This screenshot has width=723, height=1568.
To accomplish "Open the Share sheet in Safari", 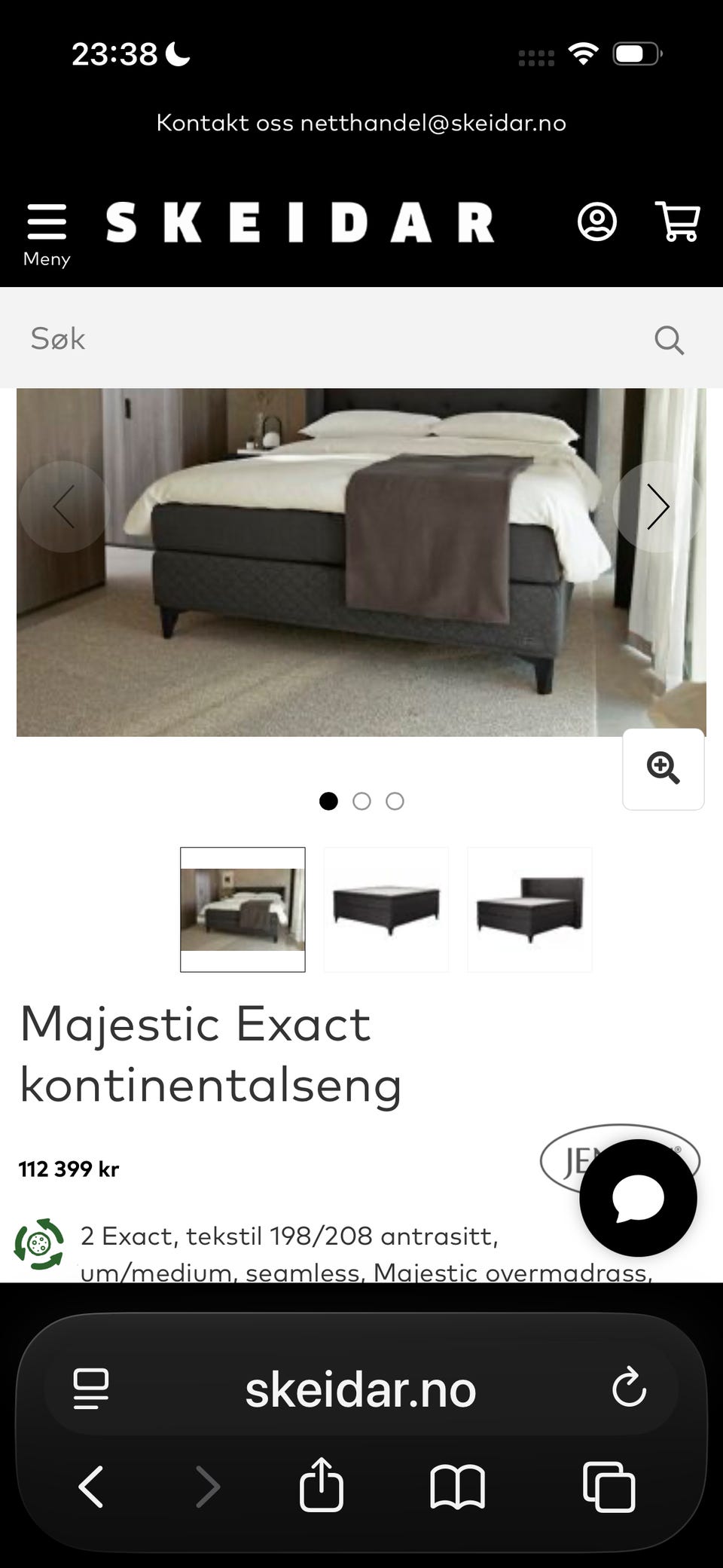I will coord(322,1486).
